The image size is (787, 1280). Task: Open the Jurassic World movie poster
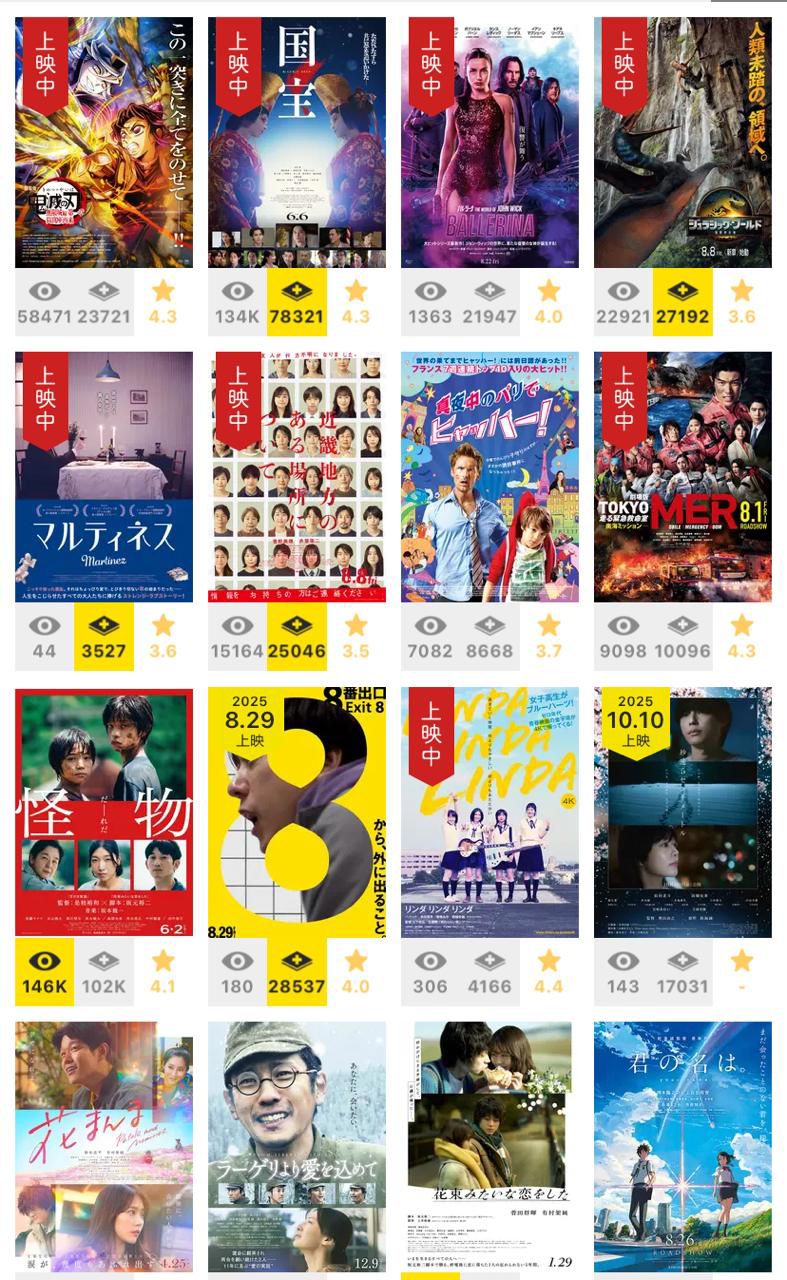[683, 142]
